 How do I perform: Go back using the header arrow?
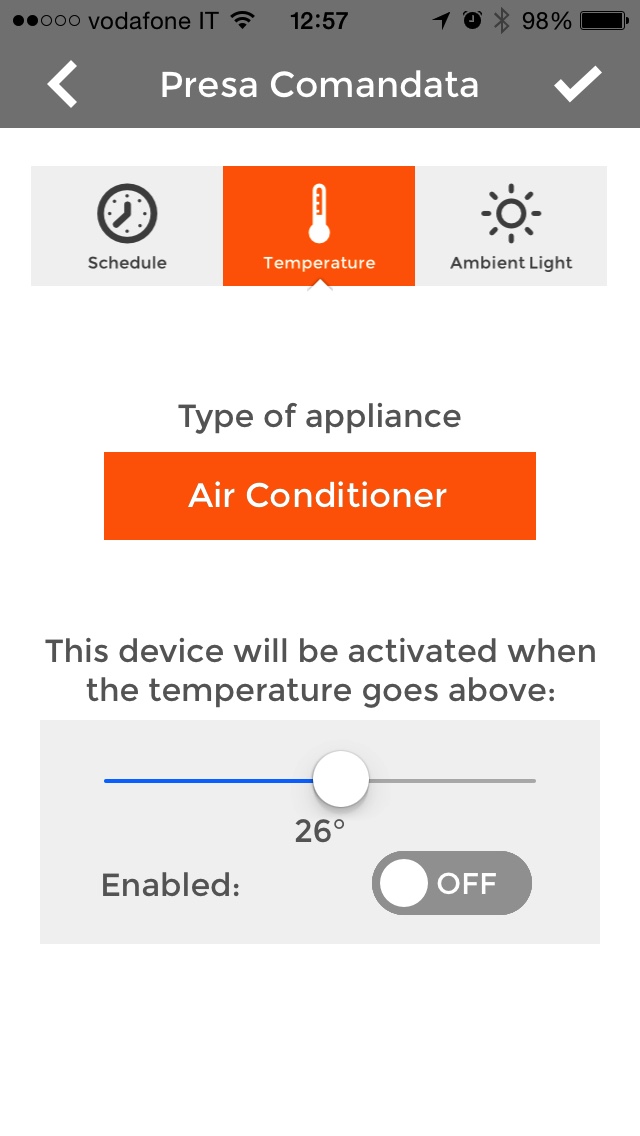62,85
